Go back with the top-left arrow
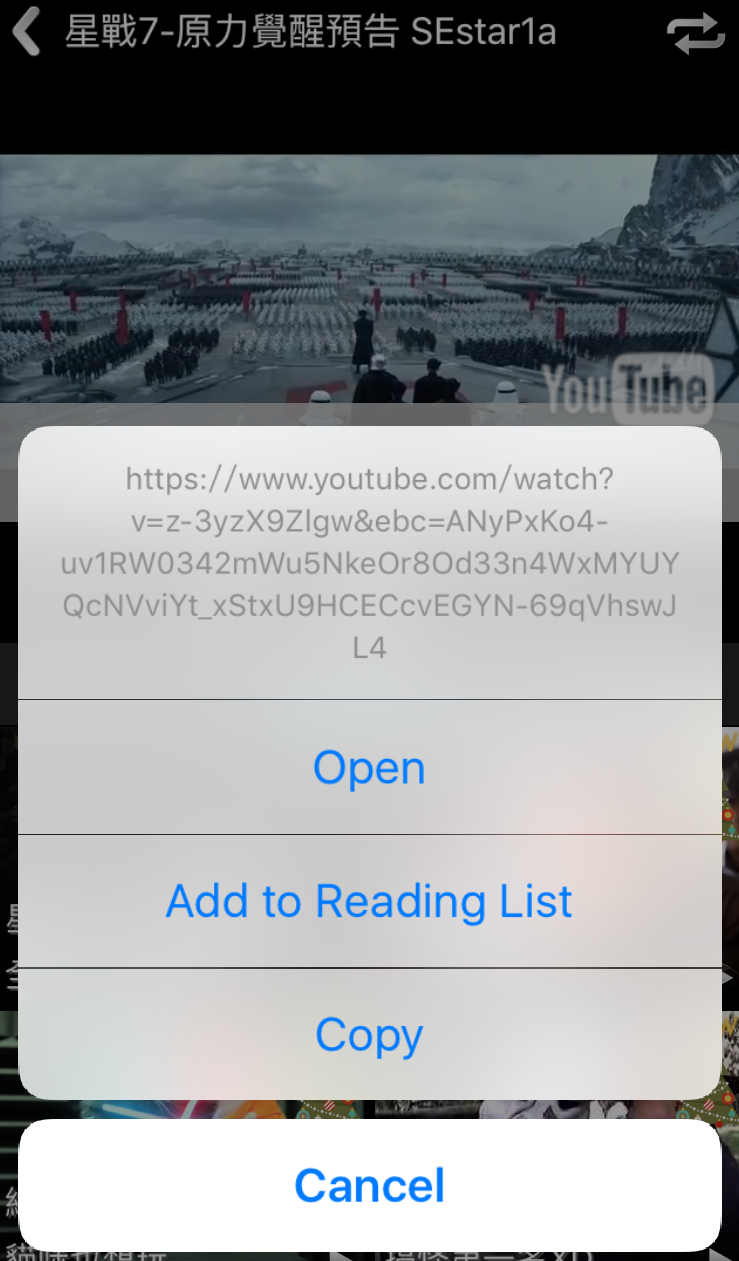 (27, 32)
